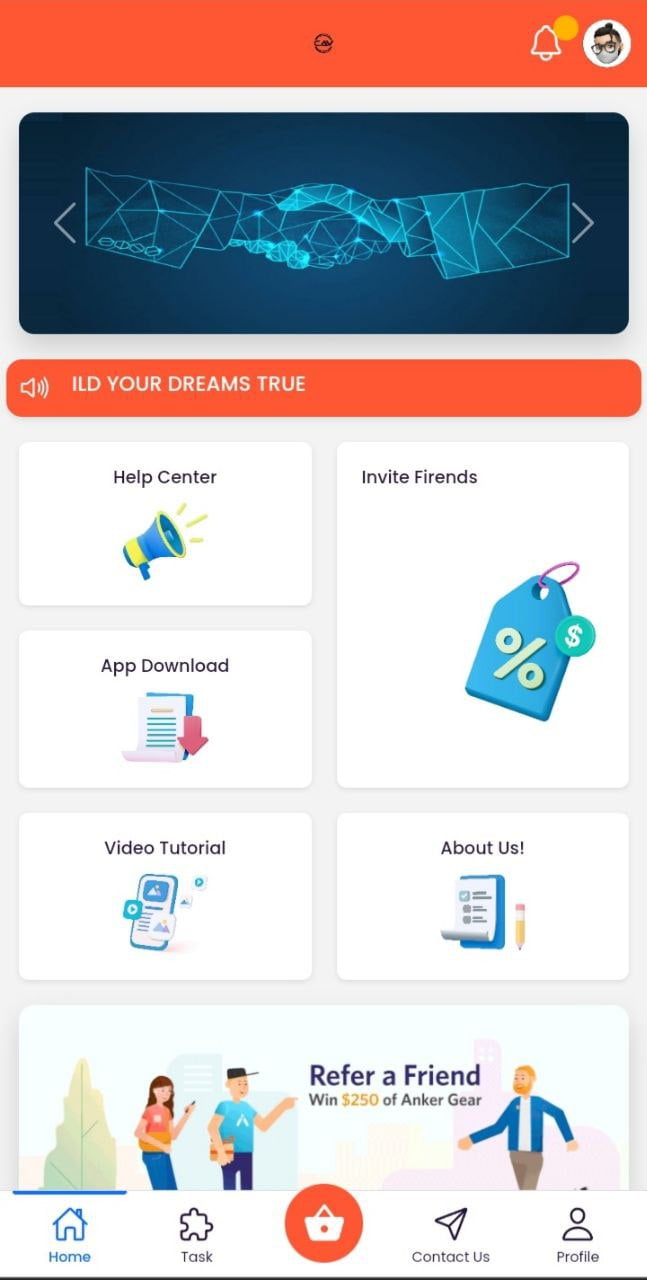Open the notifications bell
This screenshot has height=1280, width=647.
point(546,44)
